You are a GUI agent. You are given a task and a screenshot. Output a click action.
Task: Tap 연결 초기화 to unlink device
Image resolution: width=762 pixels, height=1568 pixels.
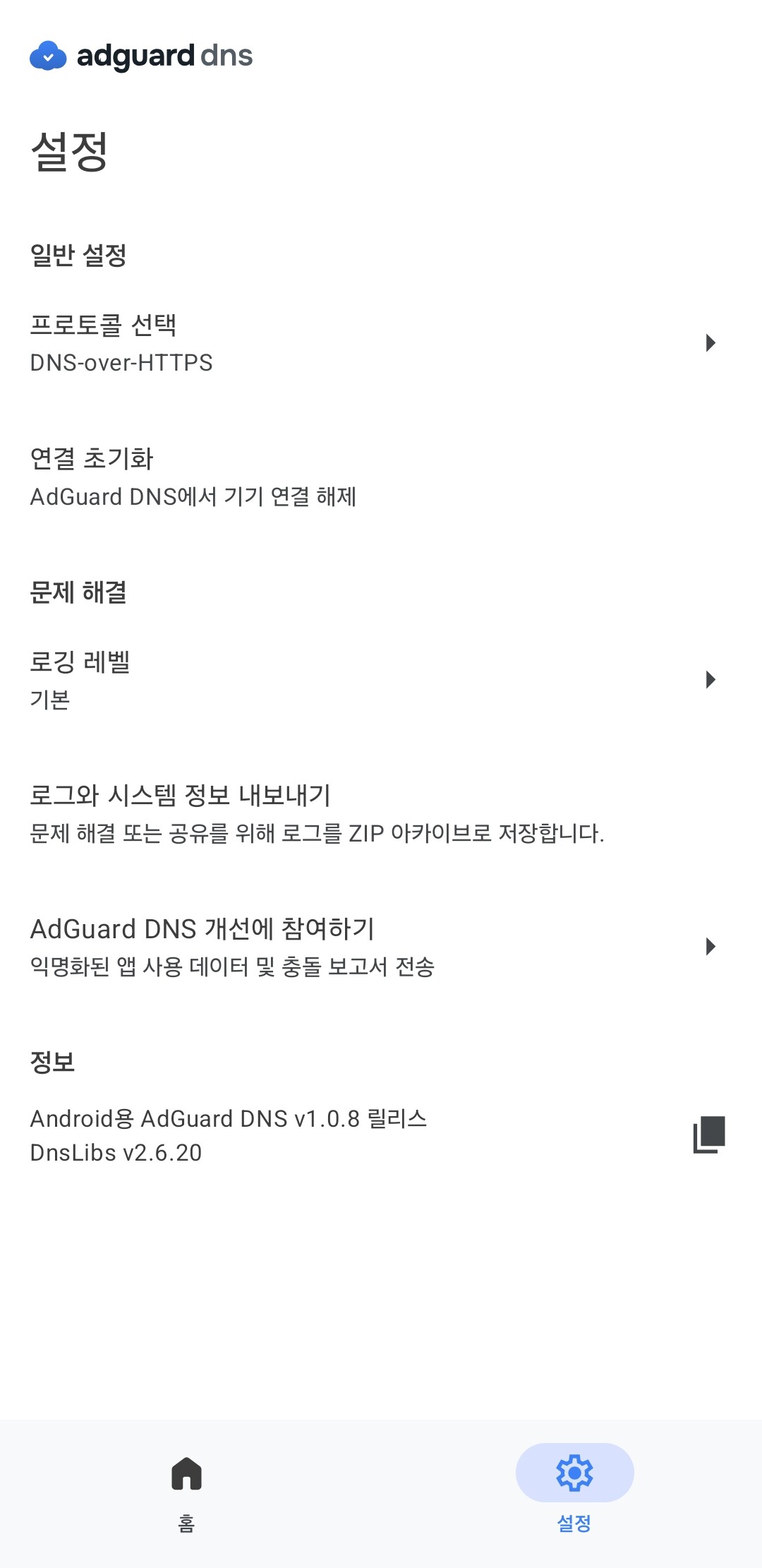[x=381, y=477]
